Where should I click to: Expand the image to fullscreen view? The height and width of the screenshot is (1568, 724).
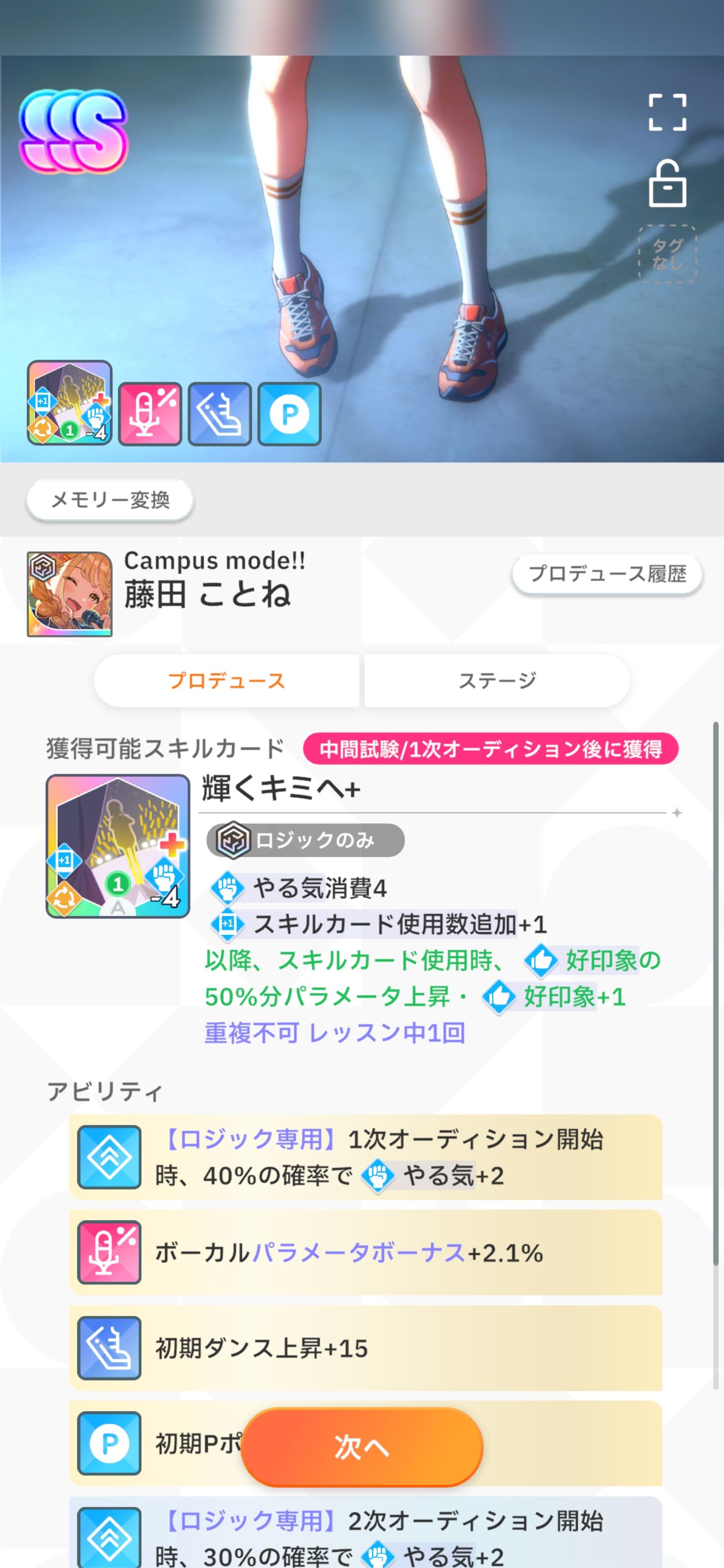point(667,113)
